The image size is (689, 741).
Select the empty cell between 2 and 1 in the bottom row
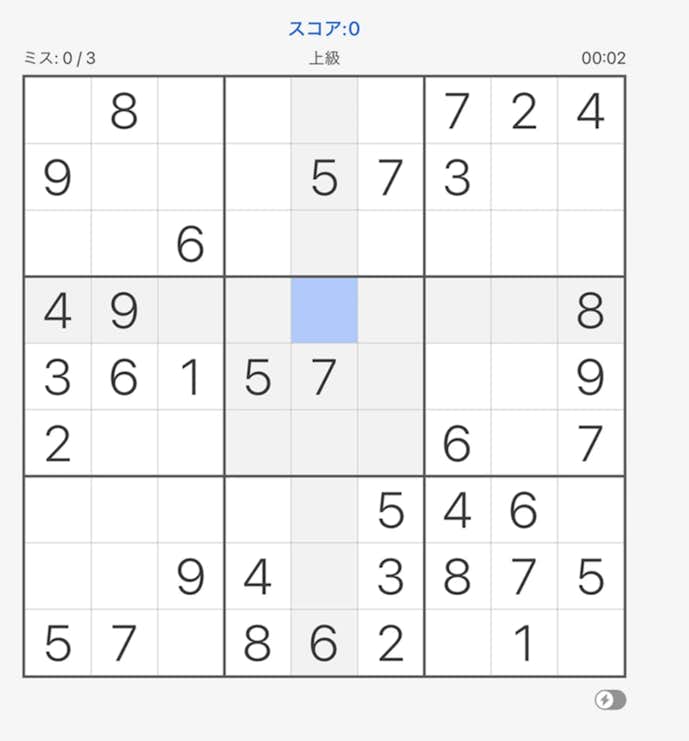tap(457, 643)
